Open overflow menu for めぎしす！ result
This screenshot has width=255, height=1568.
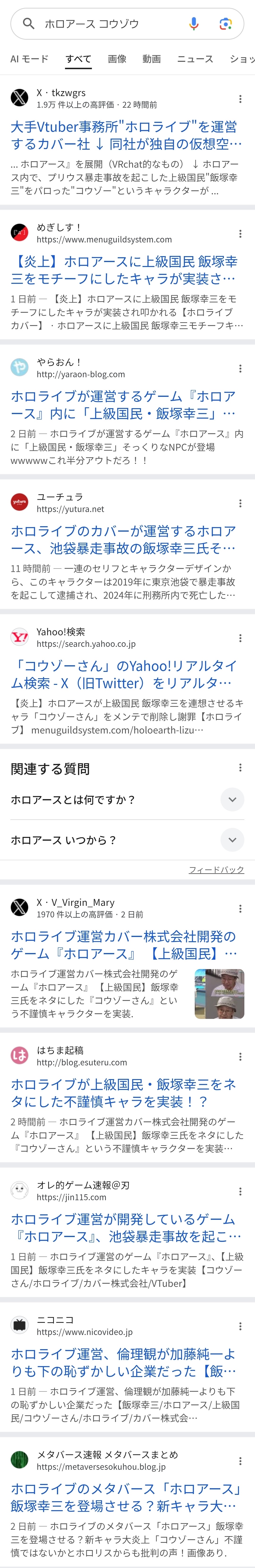point(240,234)
